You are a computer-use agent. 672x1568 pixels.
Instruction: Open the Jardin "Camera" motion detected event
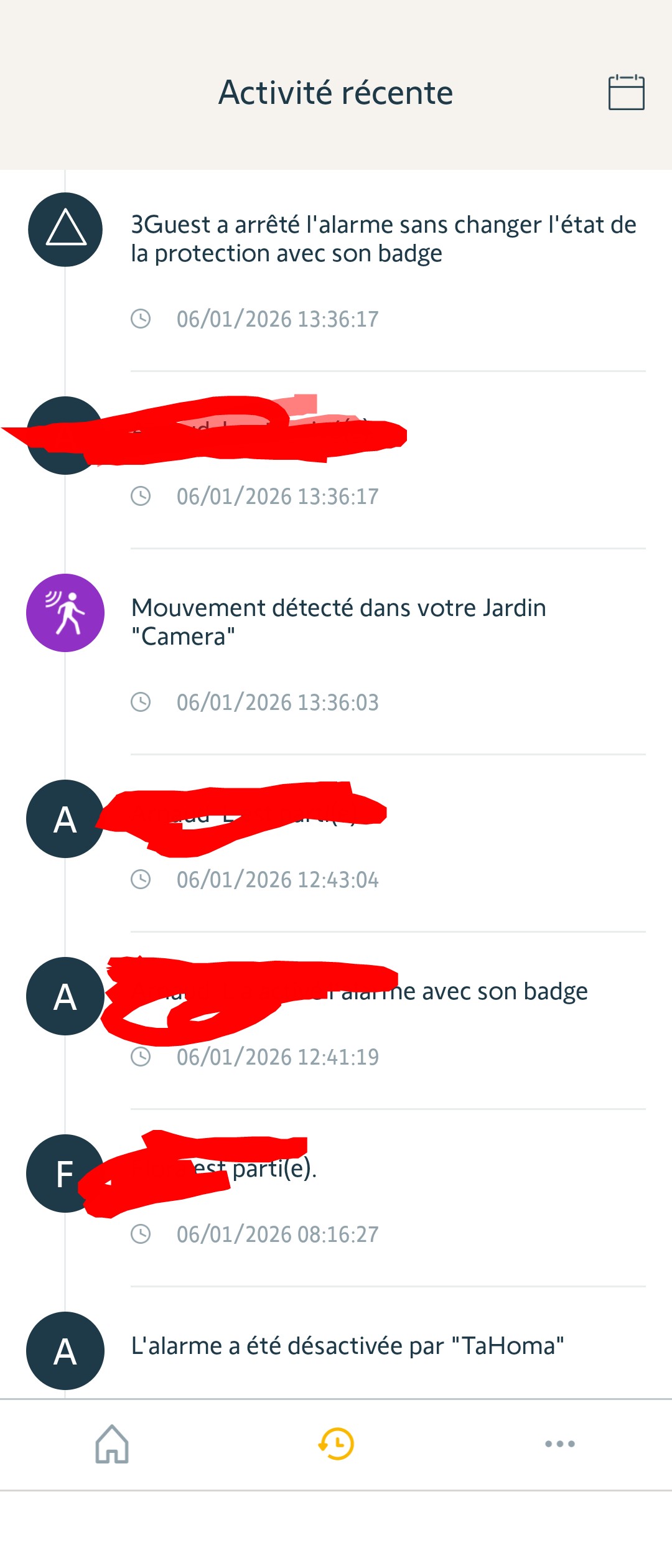(338, 622)
